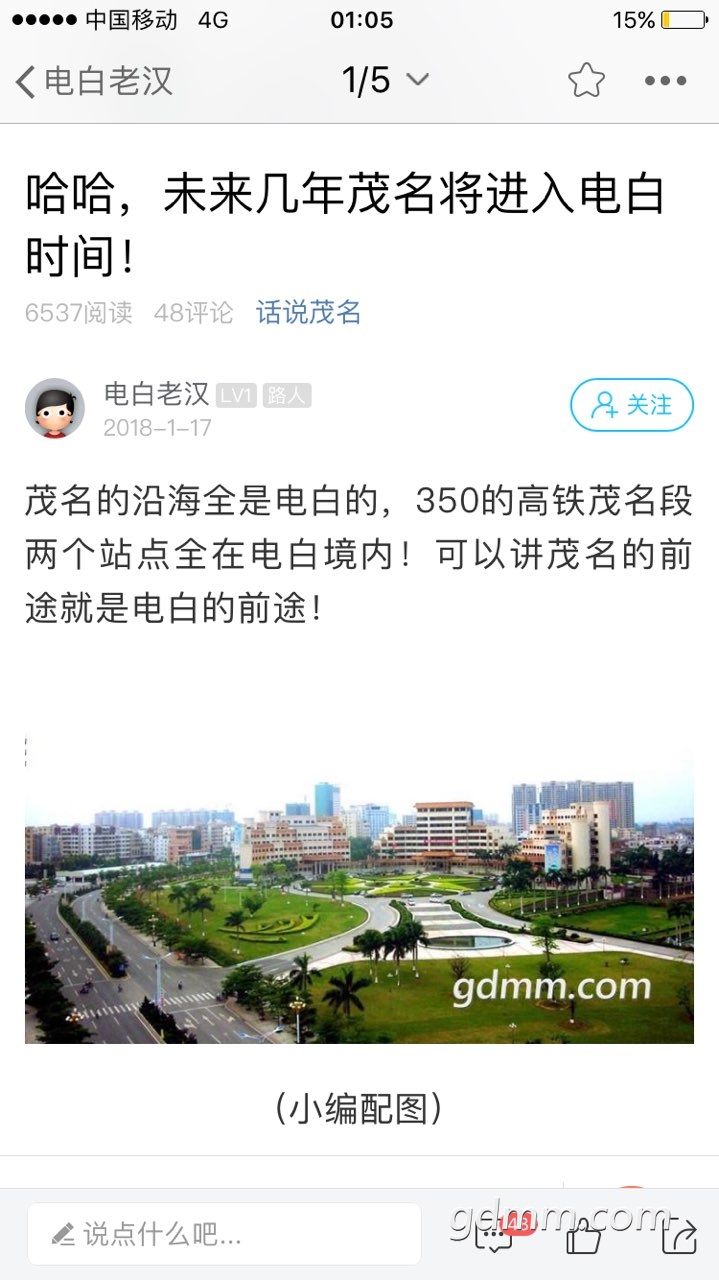Like the post with thumbs-up icon
The height and width of the screenshot is (1280, 719).
pos(584,1237)
